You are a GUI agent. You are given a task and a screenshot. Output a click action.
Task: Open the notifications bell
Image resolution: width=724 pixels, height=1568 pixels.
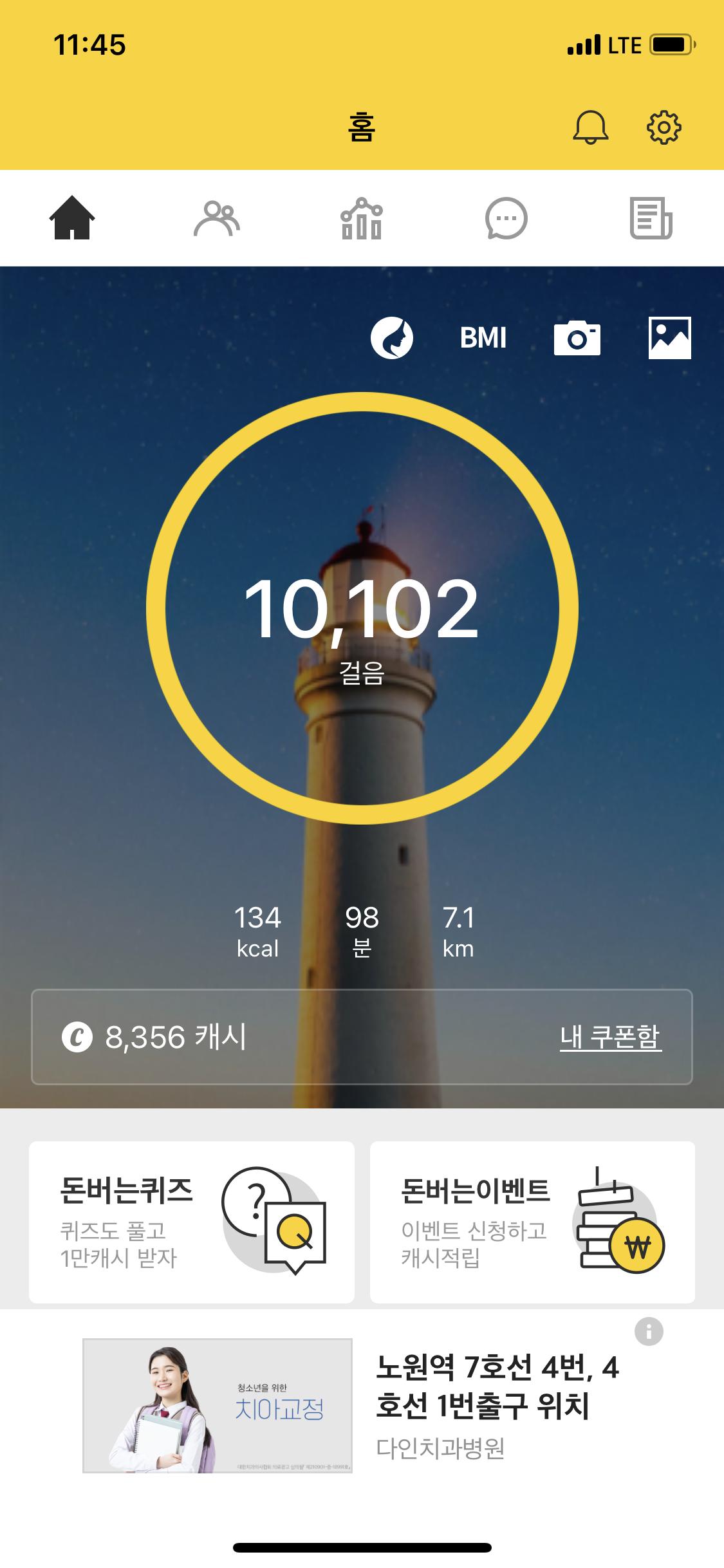(590, 127)
